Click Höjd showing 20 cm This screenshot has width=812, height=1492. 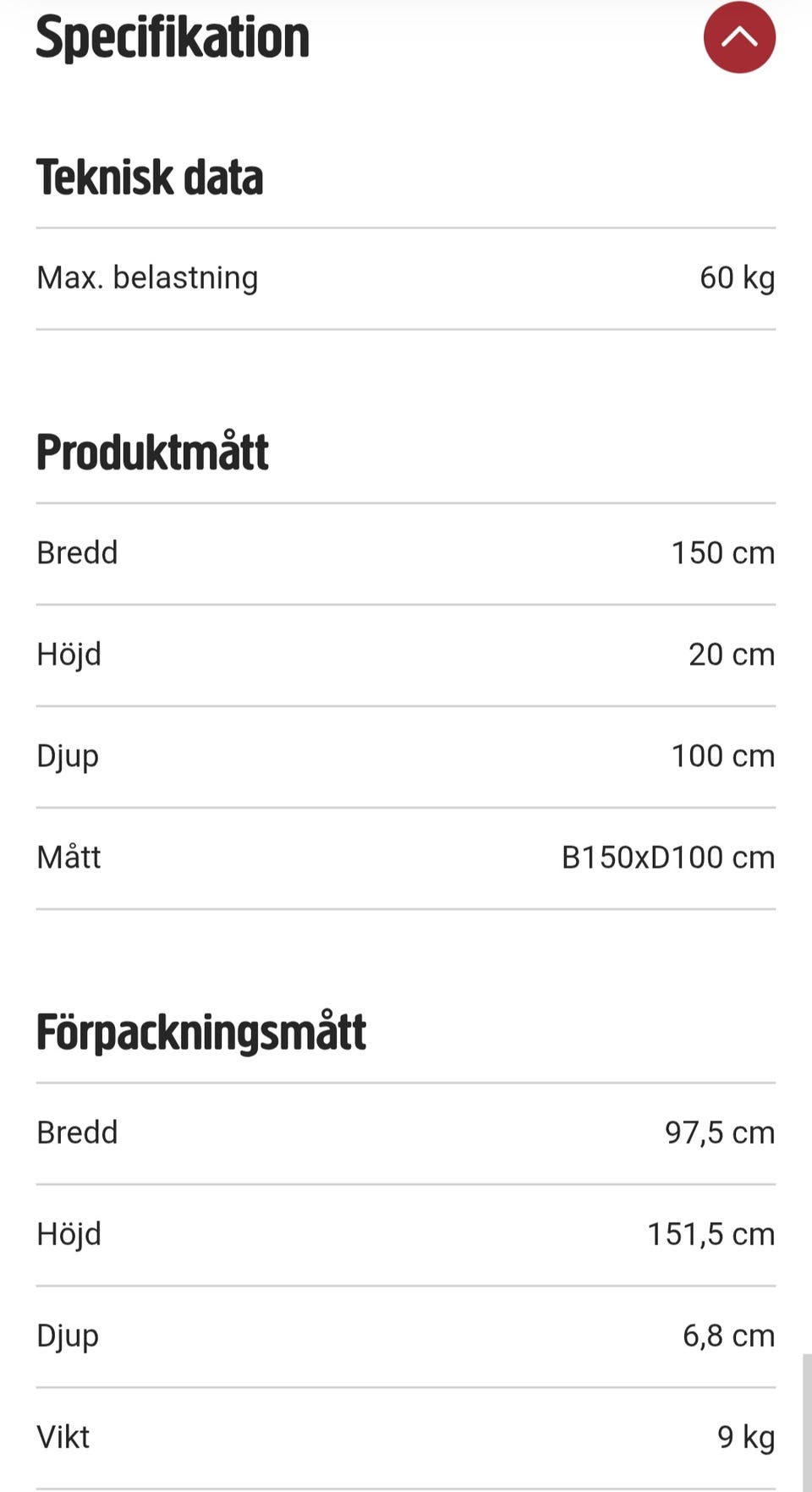point(69,654)
